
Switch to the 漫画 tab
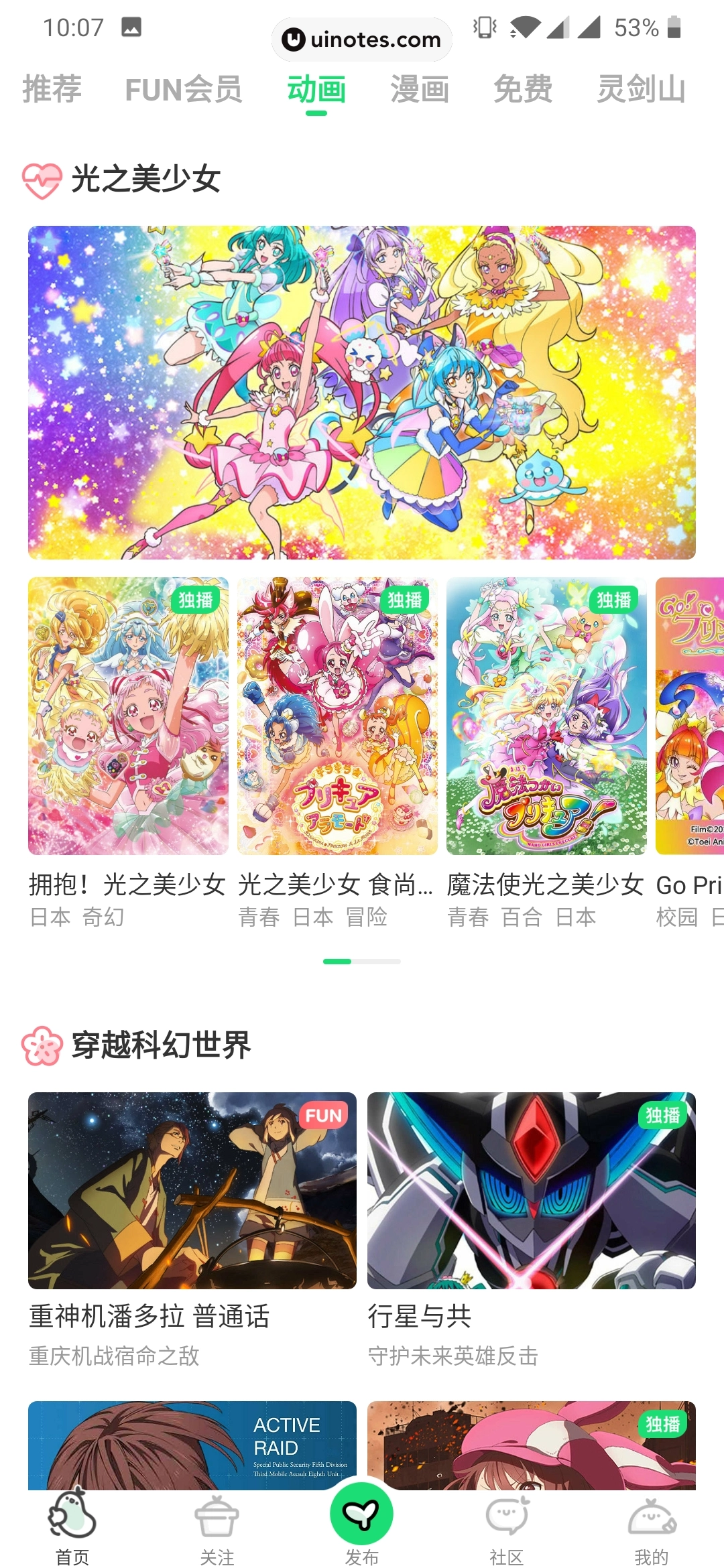tap(420, 89)
